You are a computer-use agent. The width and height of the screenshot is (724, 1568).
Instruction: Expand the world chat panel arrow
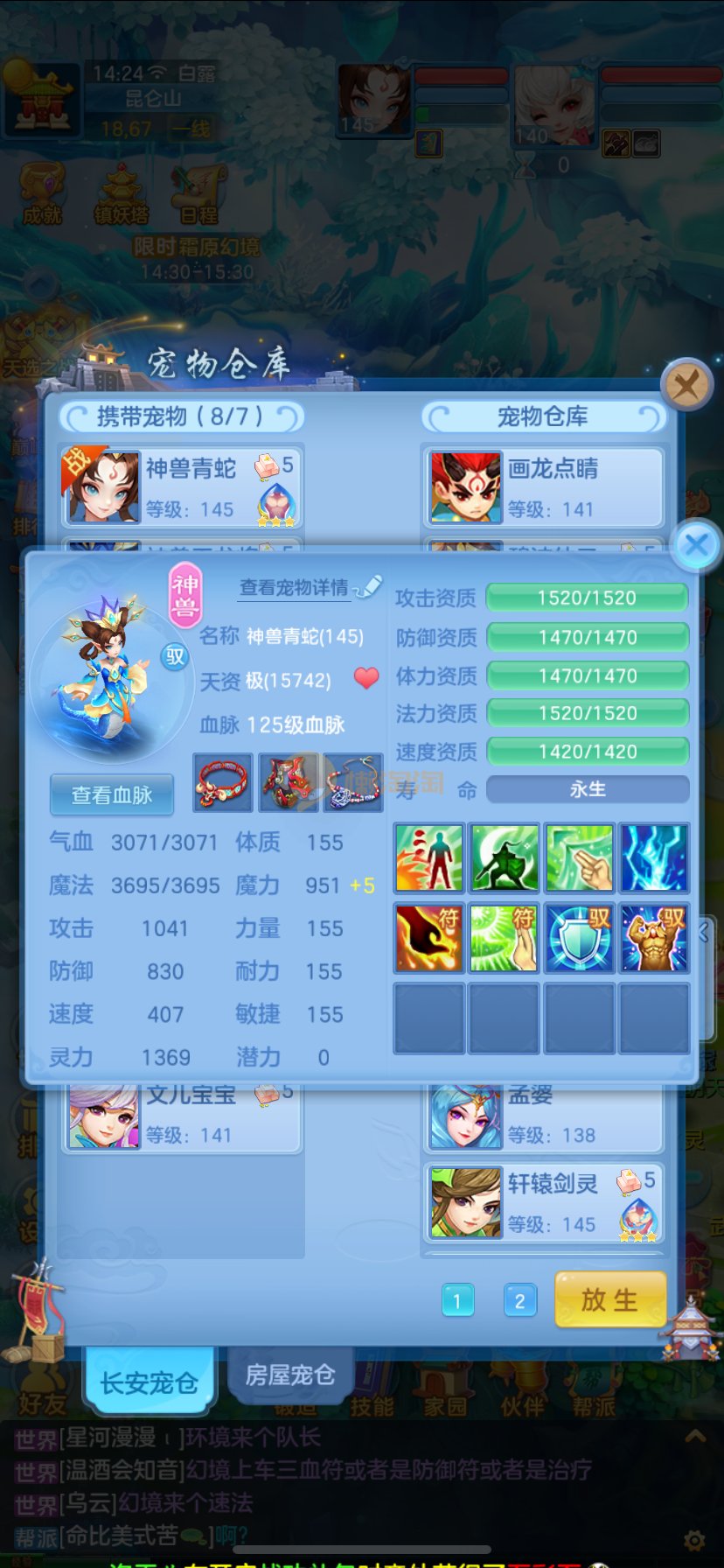[695, 1436]
